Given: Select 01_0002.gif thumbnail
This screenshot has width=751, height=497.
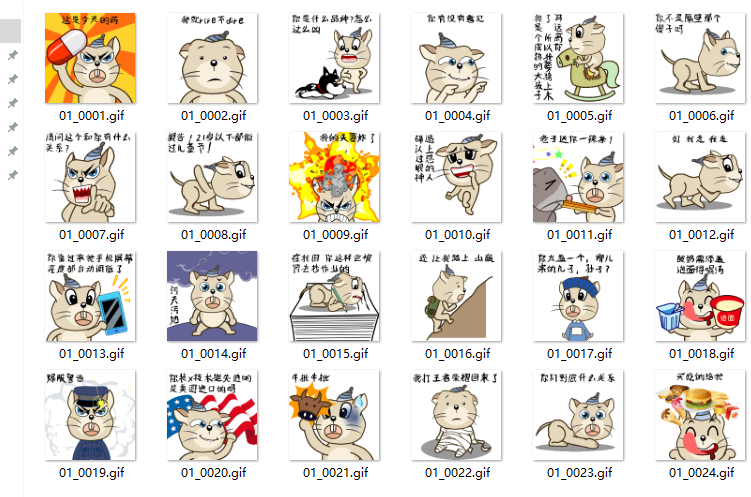Looking at the screenshot, I should pyautogui.click(x=212, y=58).
